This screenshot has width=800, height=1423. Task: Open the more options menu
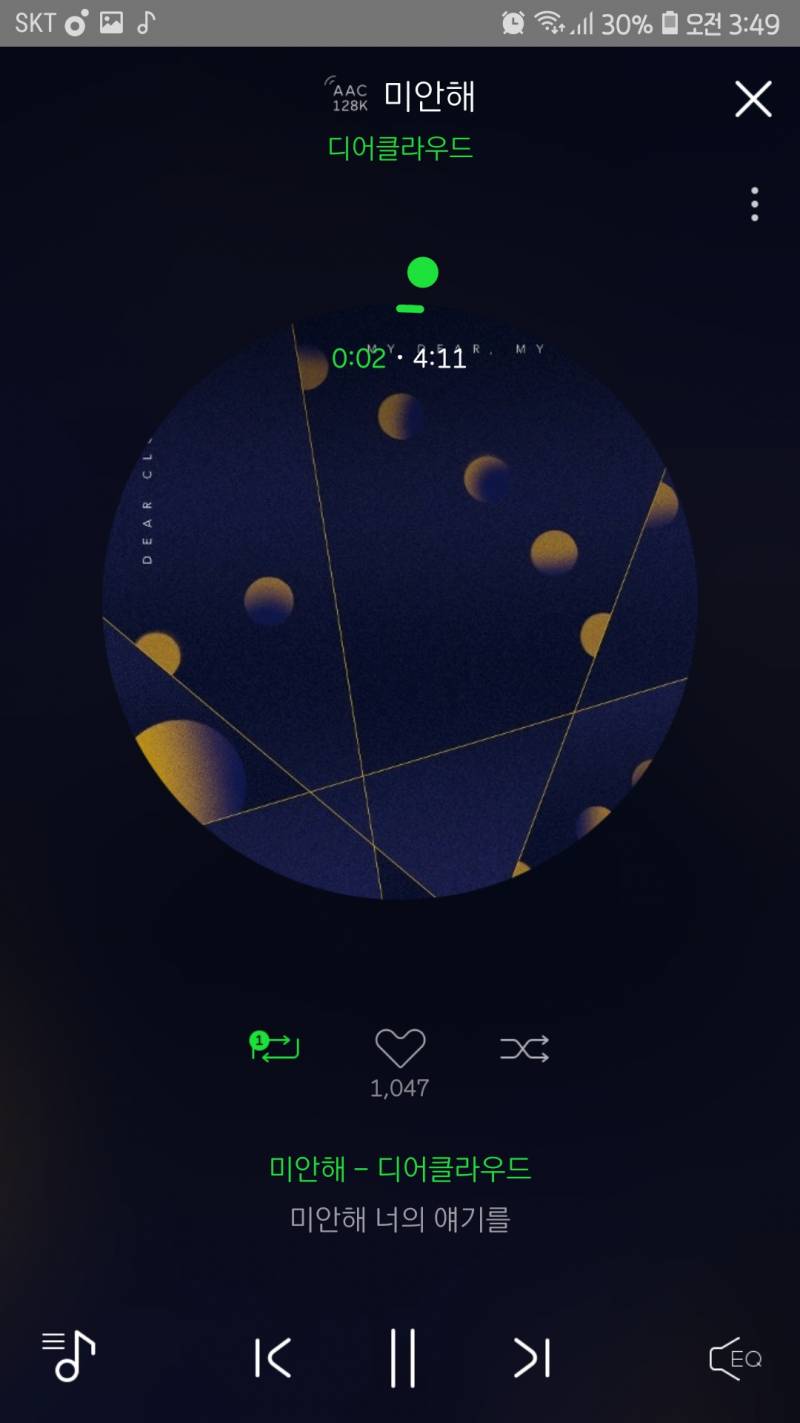753,204
